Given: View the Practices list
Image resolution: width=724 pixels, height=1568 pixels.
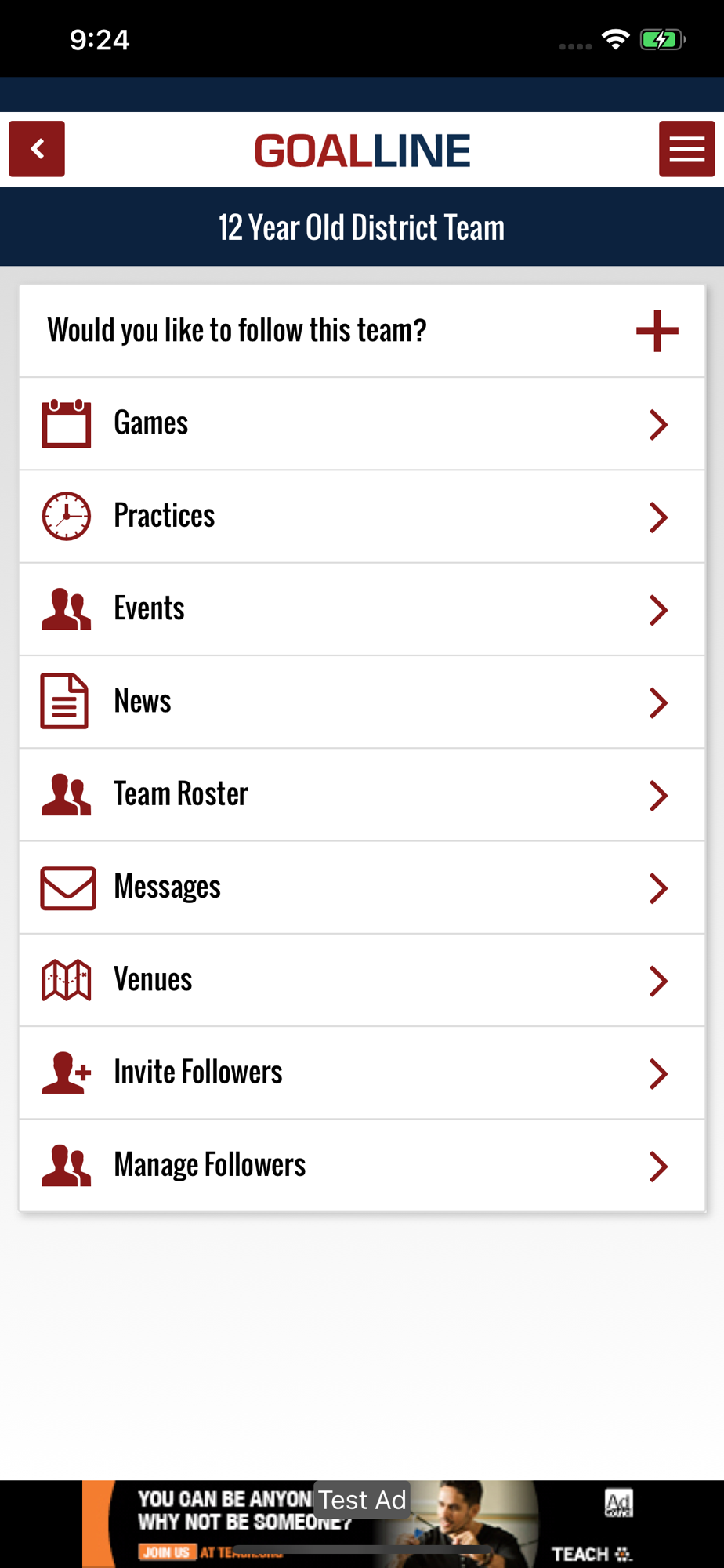Looking at the screenshot, I should (x=362, y=517).
